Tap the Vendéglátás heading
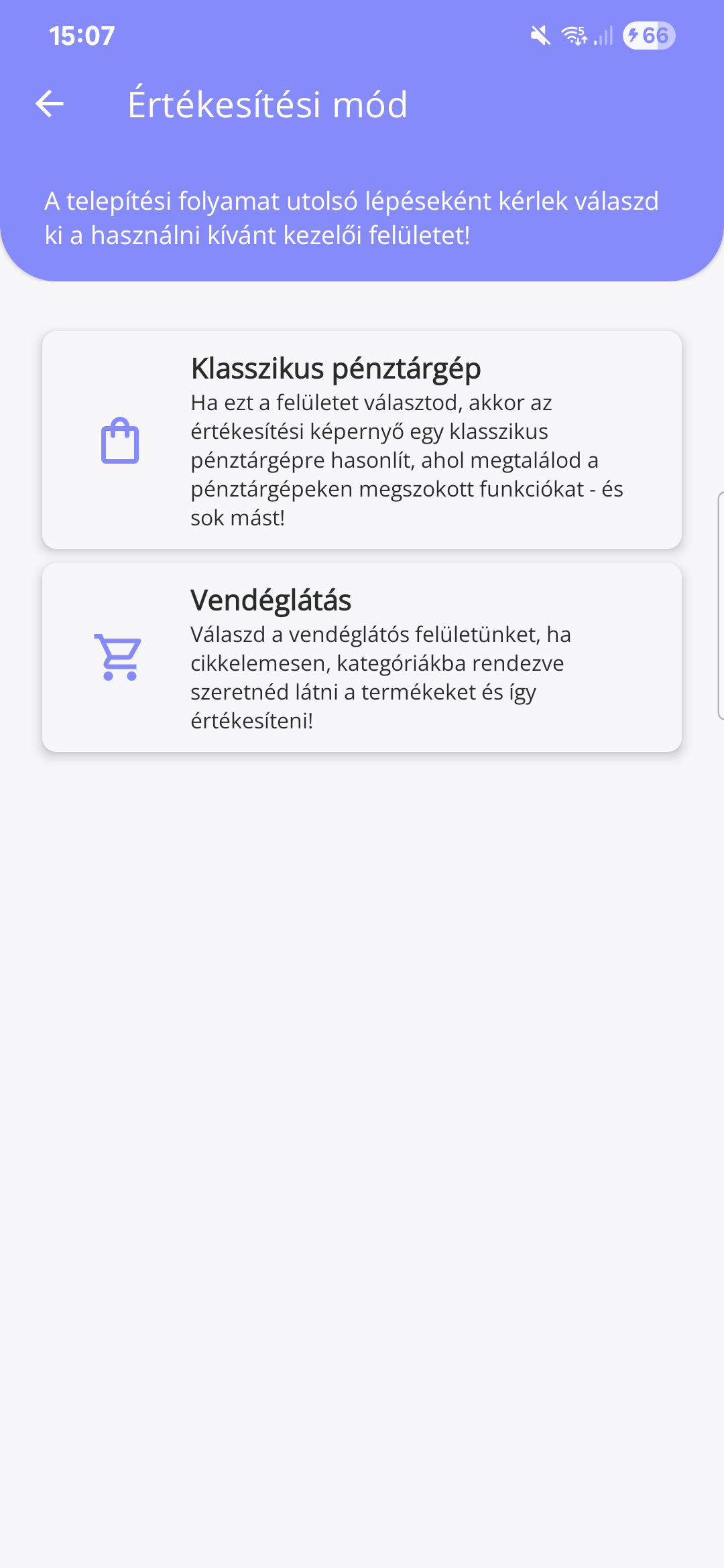 271,601
